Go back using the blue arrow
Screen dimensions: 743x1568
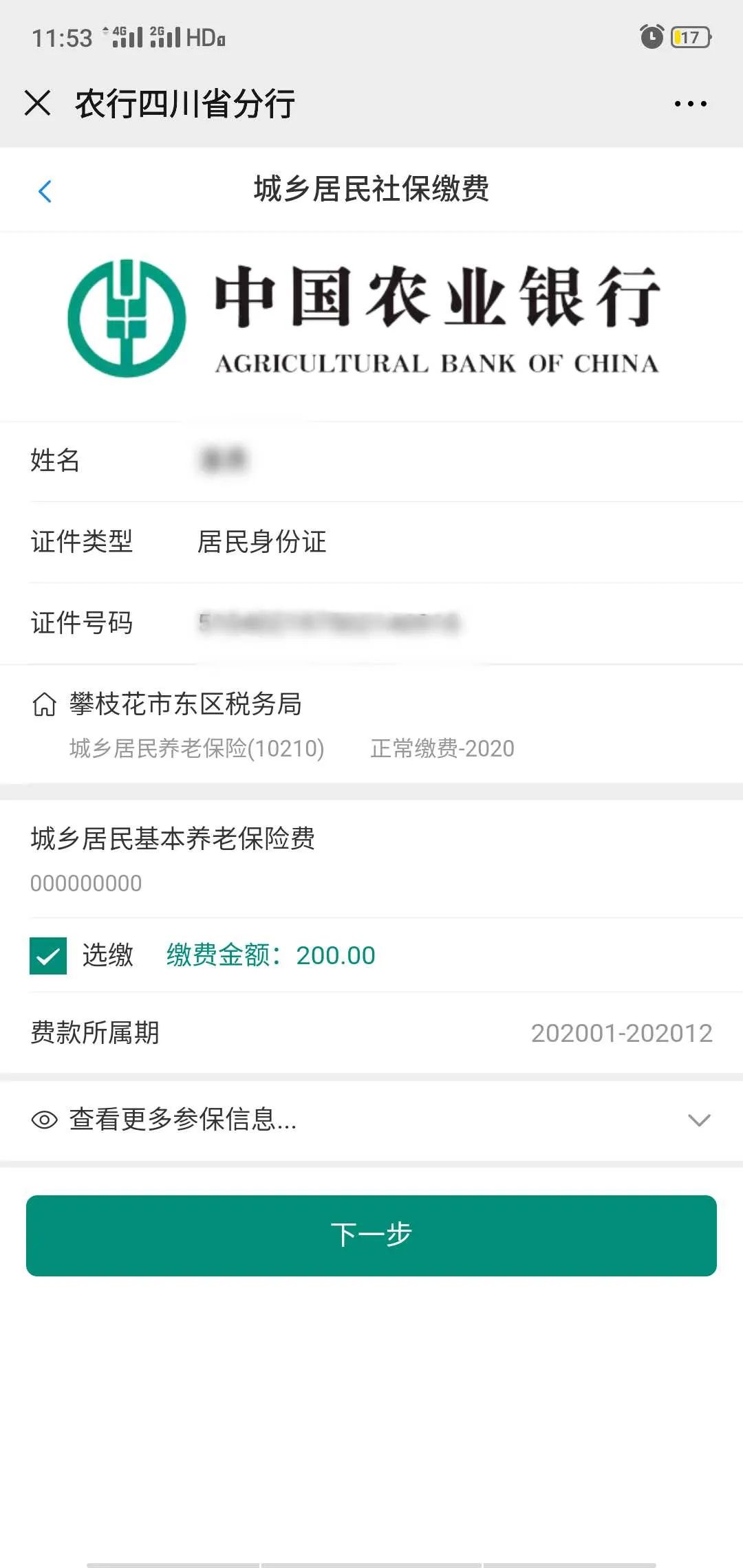tap(45, 191)
